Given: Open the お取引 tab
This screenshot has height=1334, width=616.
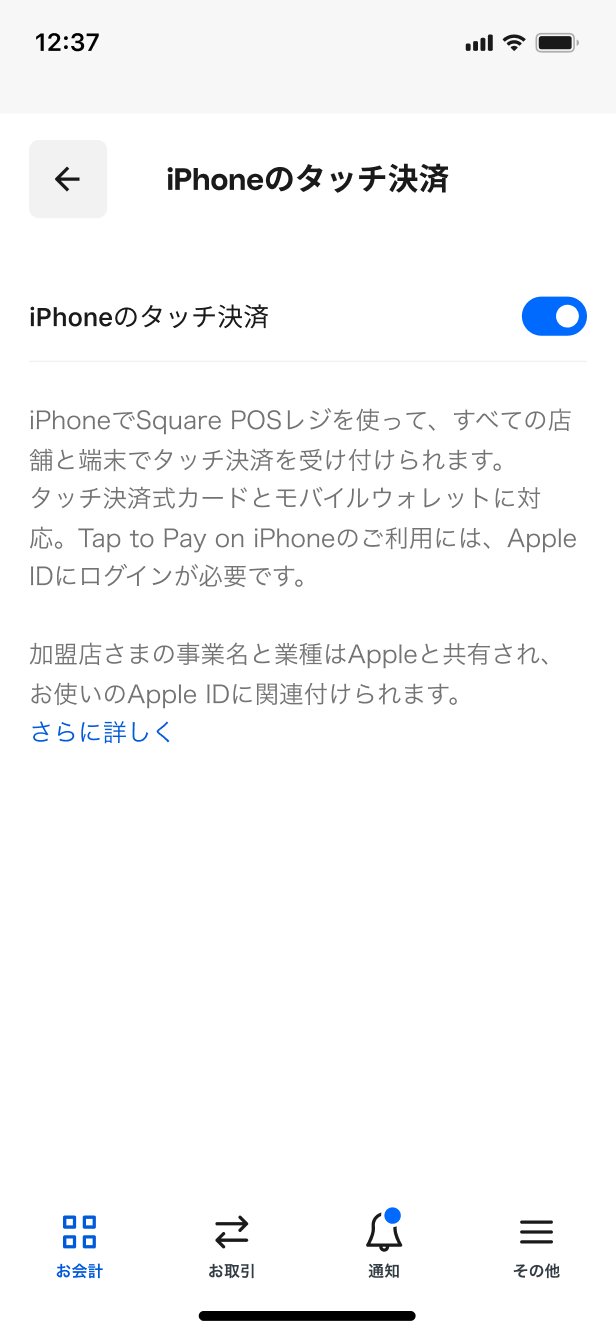Looking at the screenshot, I should click(x=231, y=1244).
